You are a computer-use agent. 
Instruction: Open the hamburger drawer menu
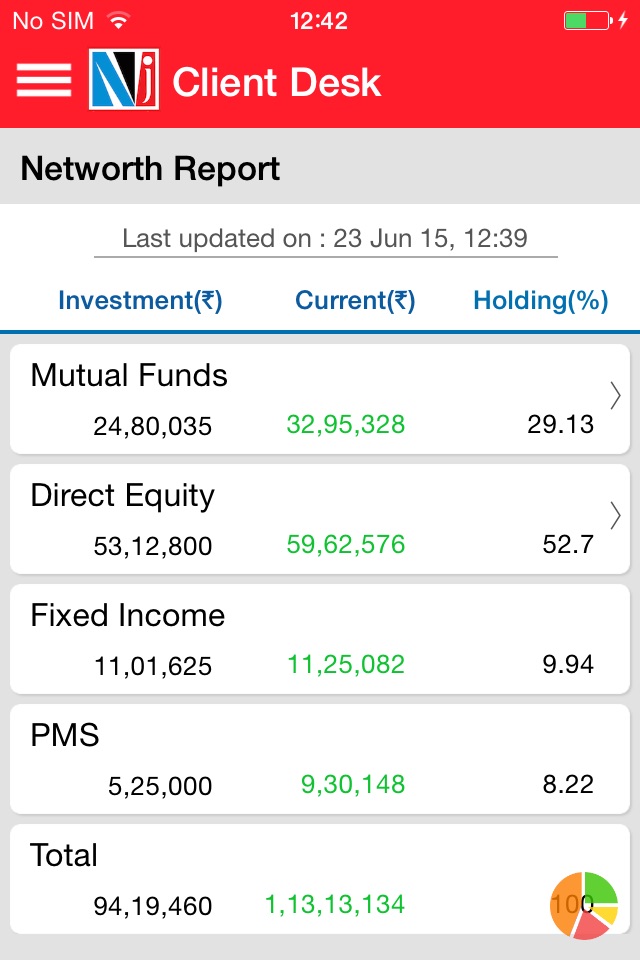pyautogui.click(x=44, y=81)
